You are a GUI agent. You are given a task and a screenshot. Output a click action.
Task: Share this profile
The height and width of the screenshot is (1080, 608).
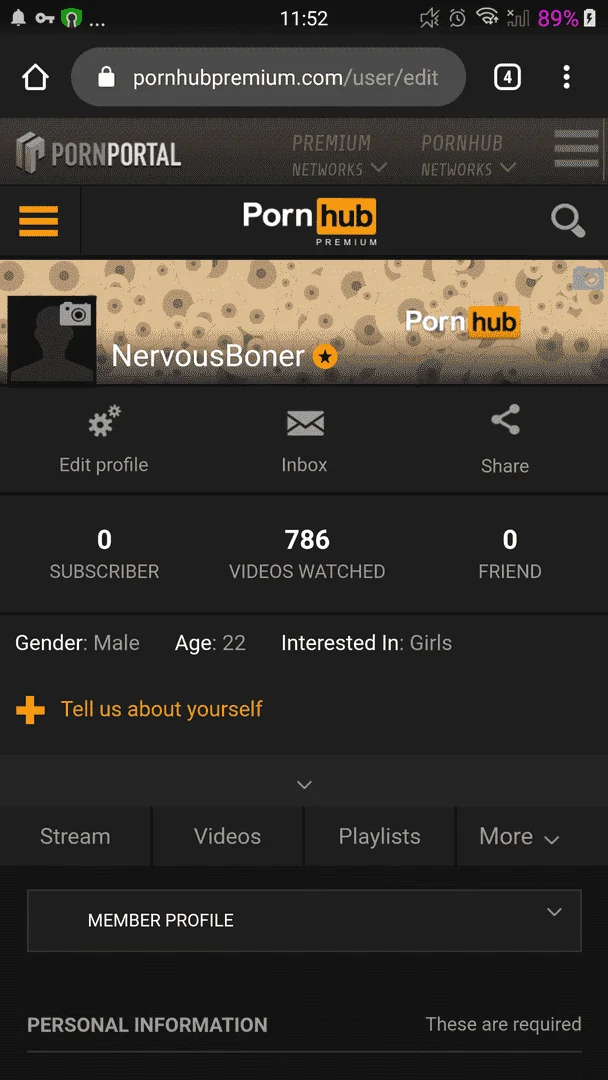[x=505, y=439]
